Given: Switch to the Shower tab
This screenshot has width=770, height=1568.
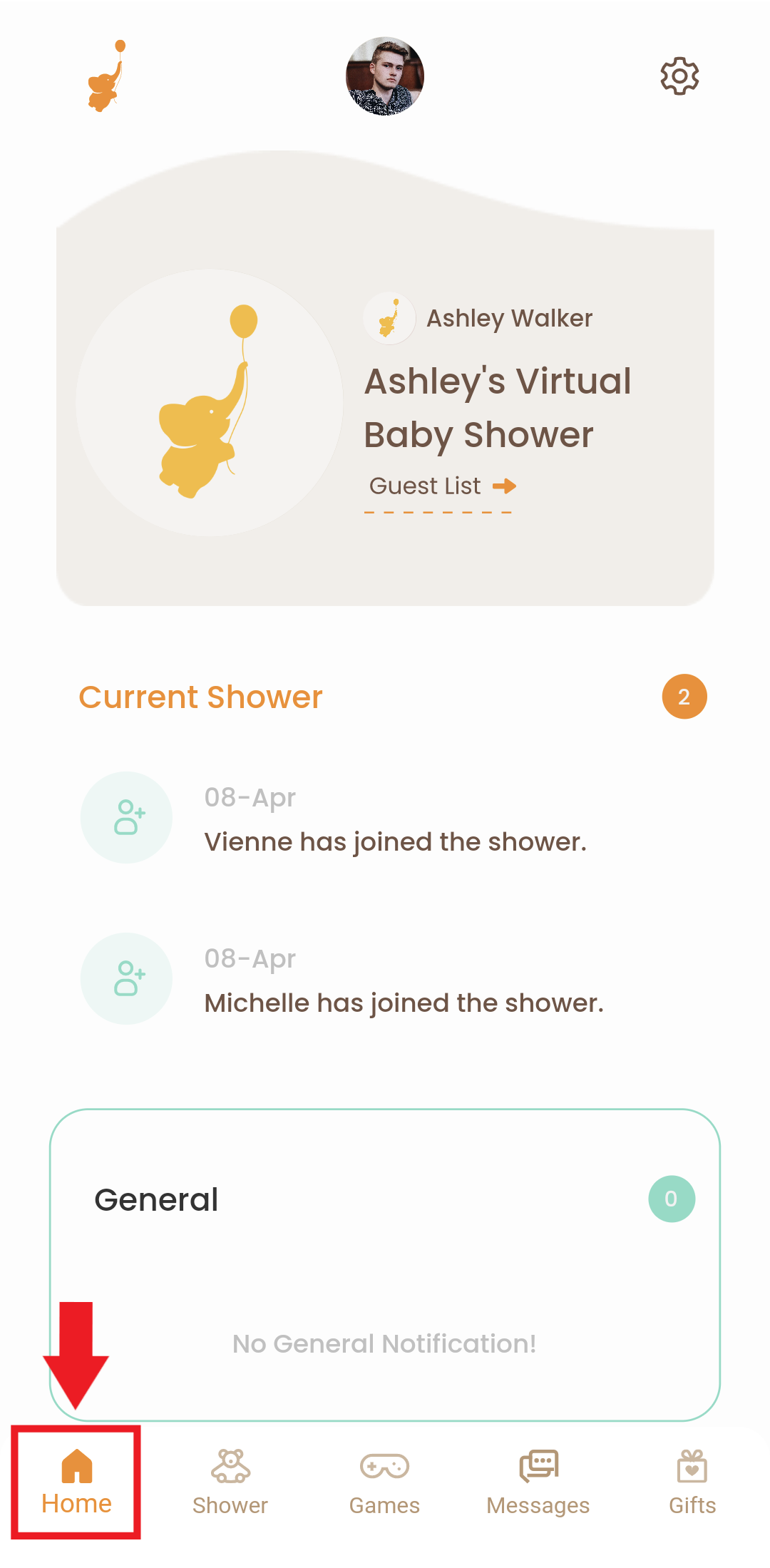Looking at the screenshot, I should coord(230,1482).
